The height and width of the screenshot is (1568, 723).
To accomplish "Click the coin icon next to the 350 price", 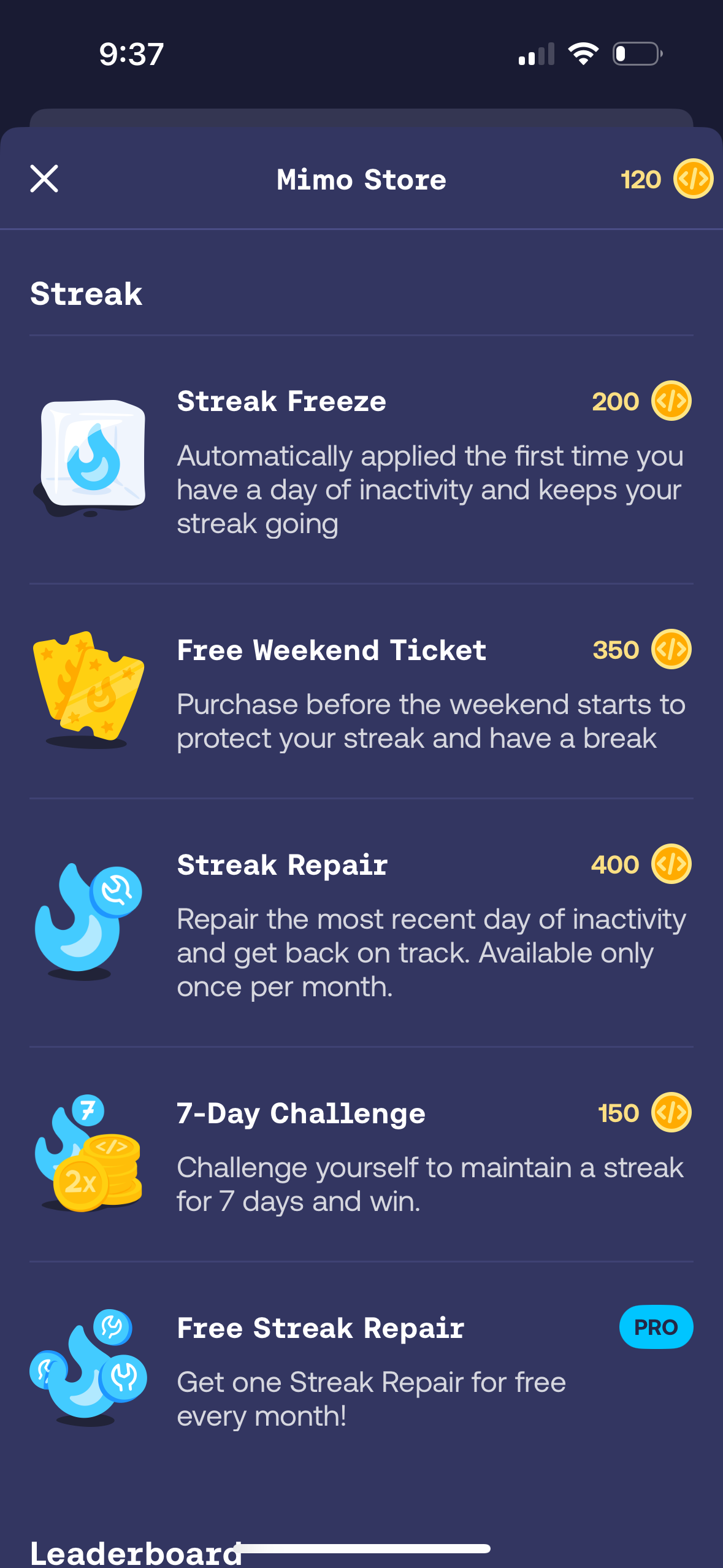I will (x=671, y=649).
